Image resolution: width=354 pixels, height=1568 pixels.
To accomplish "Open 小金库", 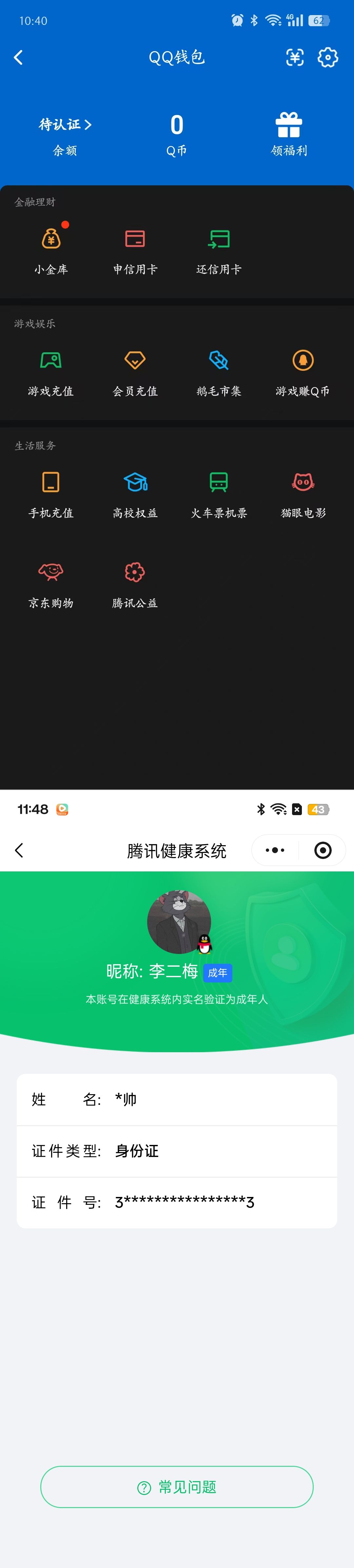I will click(x=51, y=250).
